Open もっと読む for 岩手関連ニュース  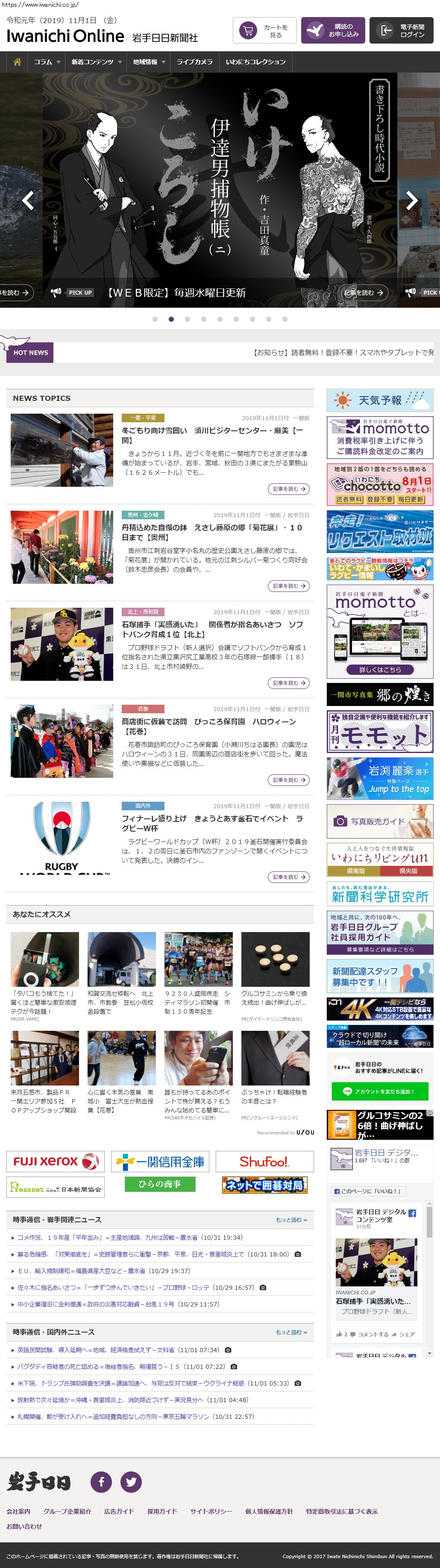(x=291, y=1220)
